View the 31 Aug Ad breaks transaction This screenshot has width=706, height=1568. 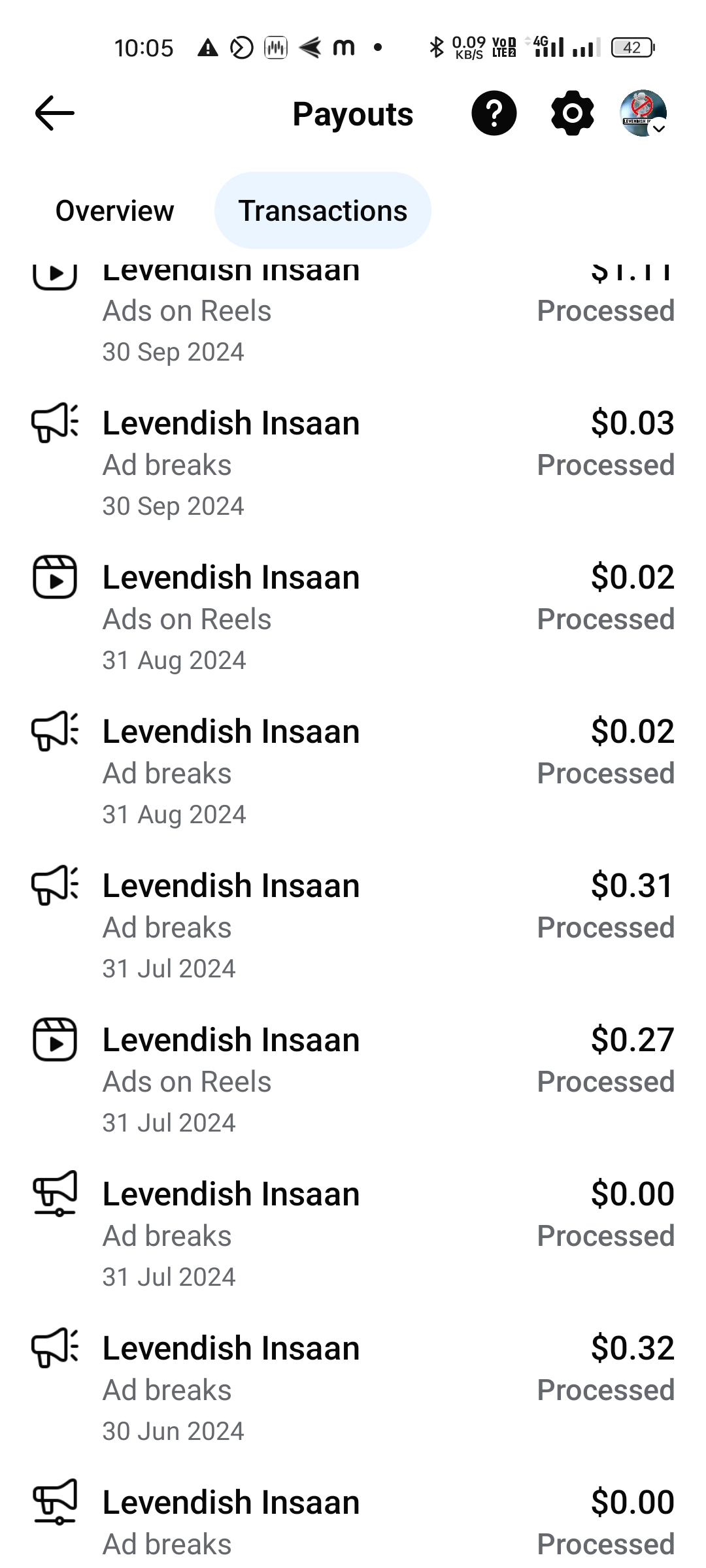pos(353,772)
